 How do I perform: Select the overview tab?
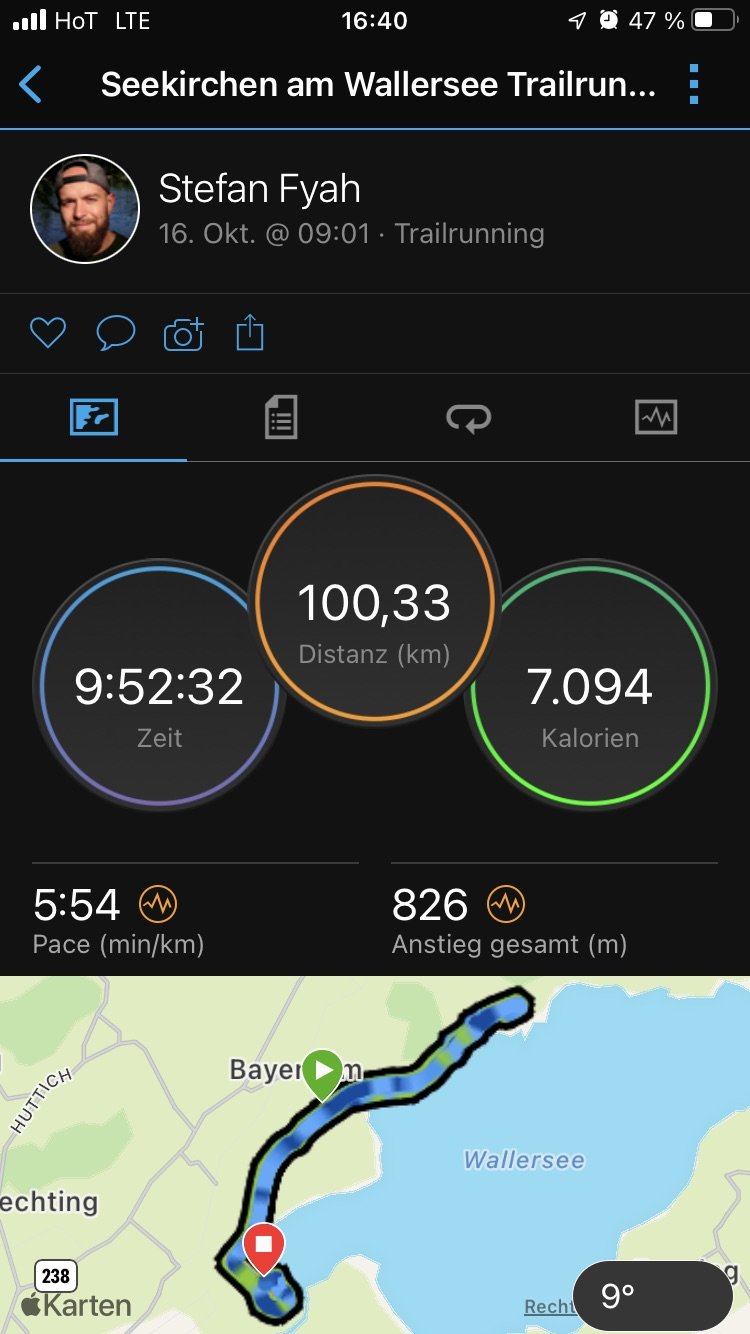pos(94,417)
